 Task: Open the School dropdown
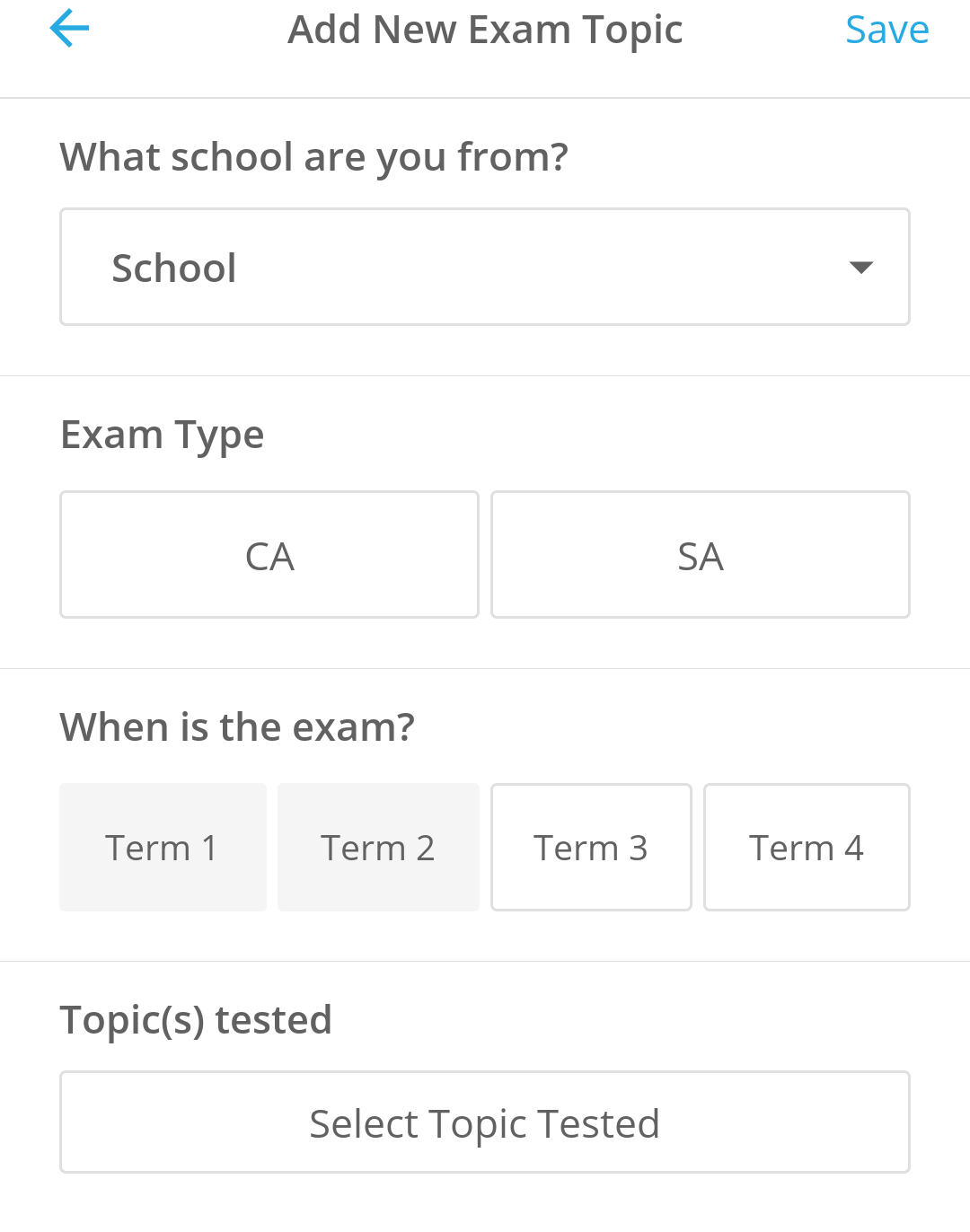pyautogui.click(x=485, y=267)
